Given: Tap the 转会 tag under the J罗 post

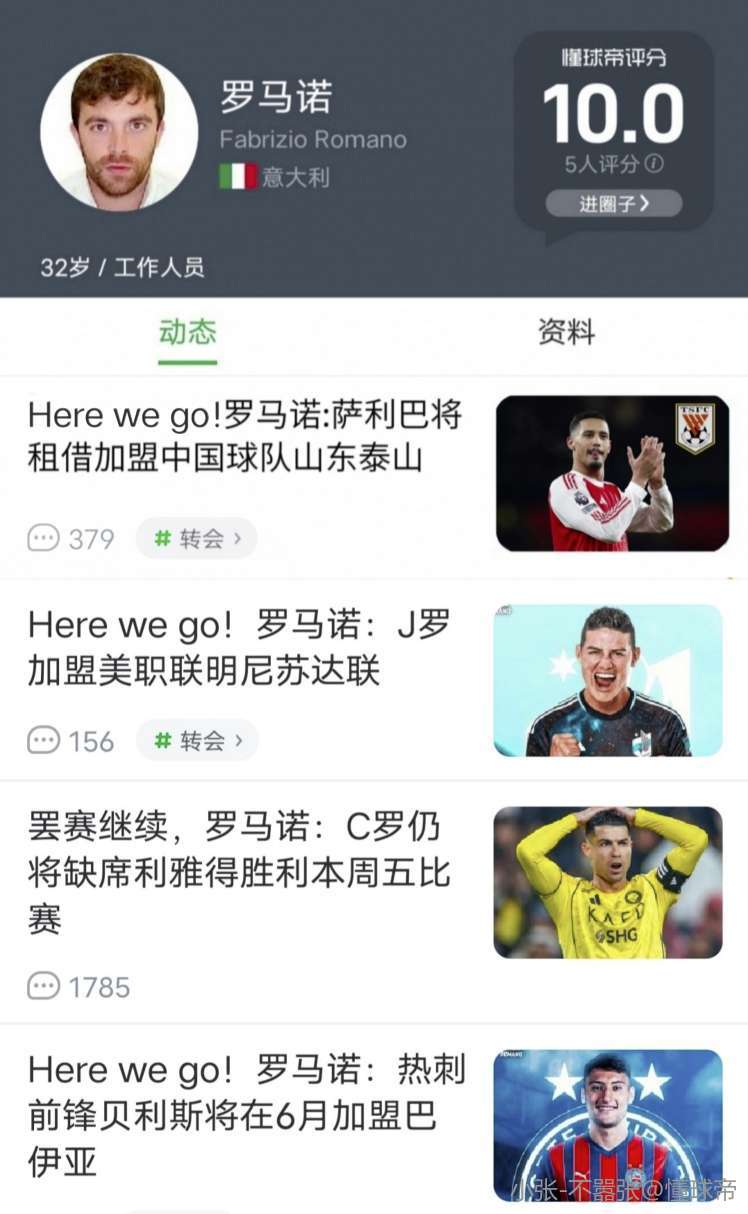Looking at the screenshot, I should pyautogui.click(x=197, y=741).
